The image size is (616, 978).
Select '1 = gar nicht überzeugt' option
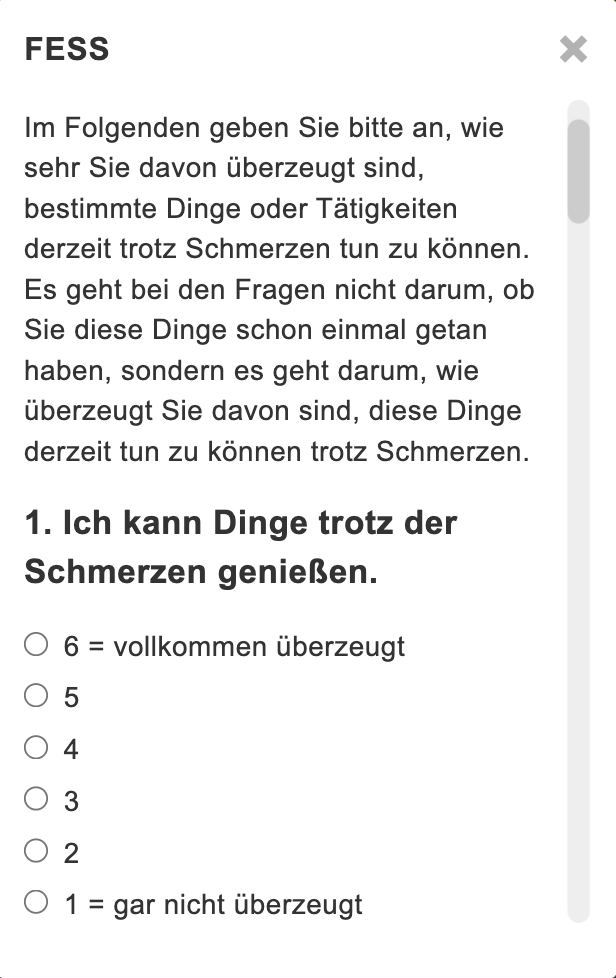pyautogui.click(x=36, y=903)
